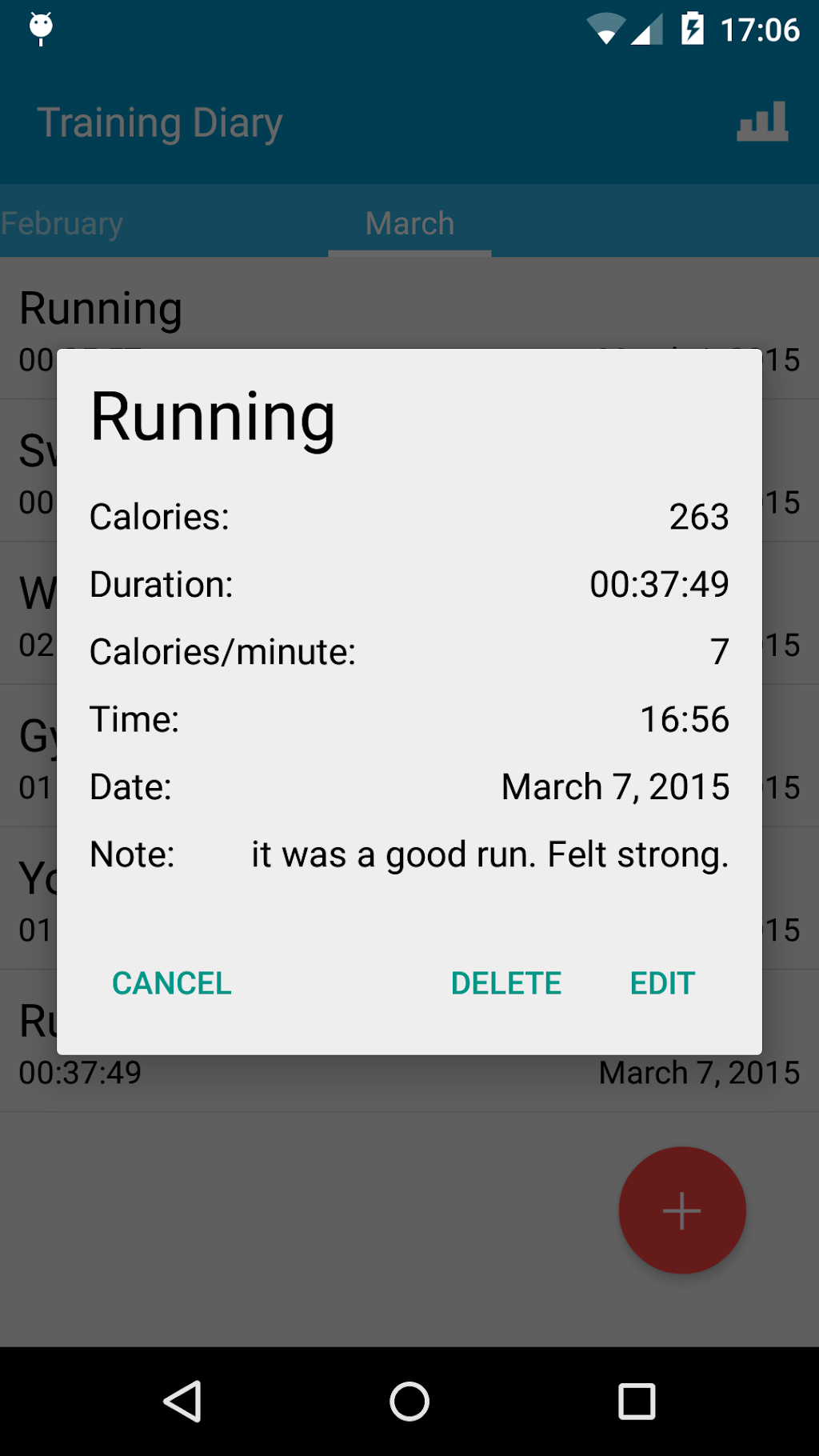Edit the Running workout entry
This screenshot has height=1456, width=819.
[662, 983]
